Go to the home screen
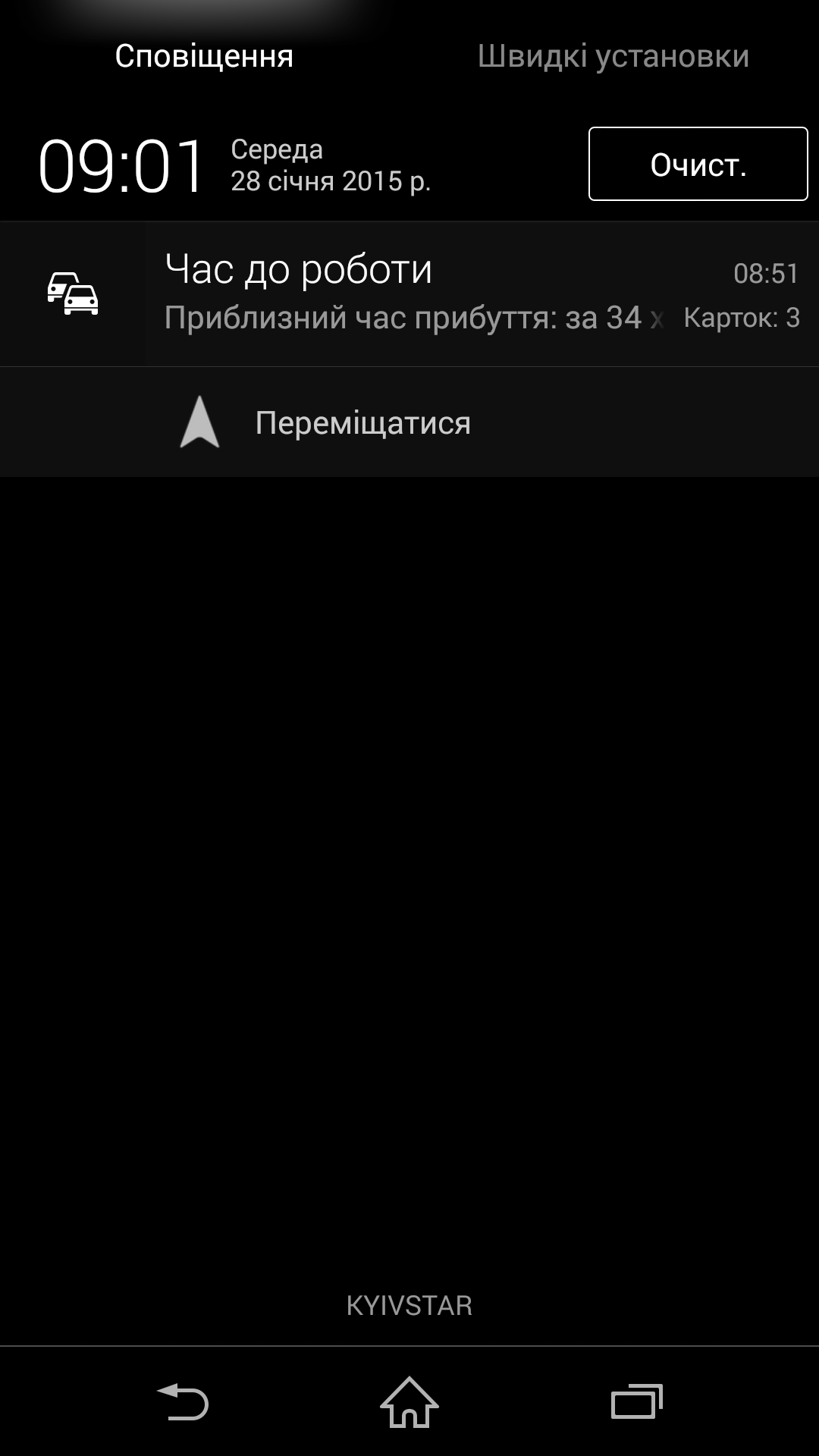Screen dimensions: 819x1456 [x=409, y=1402]
